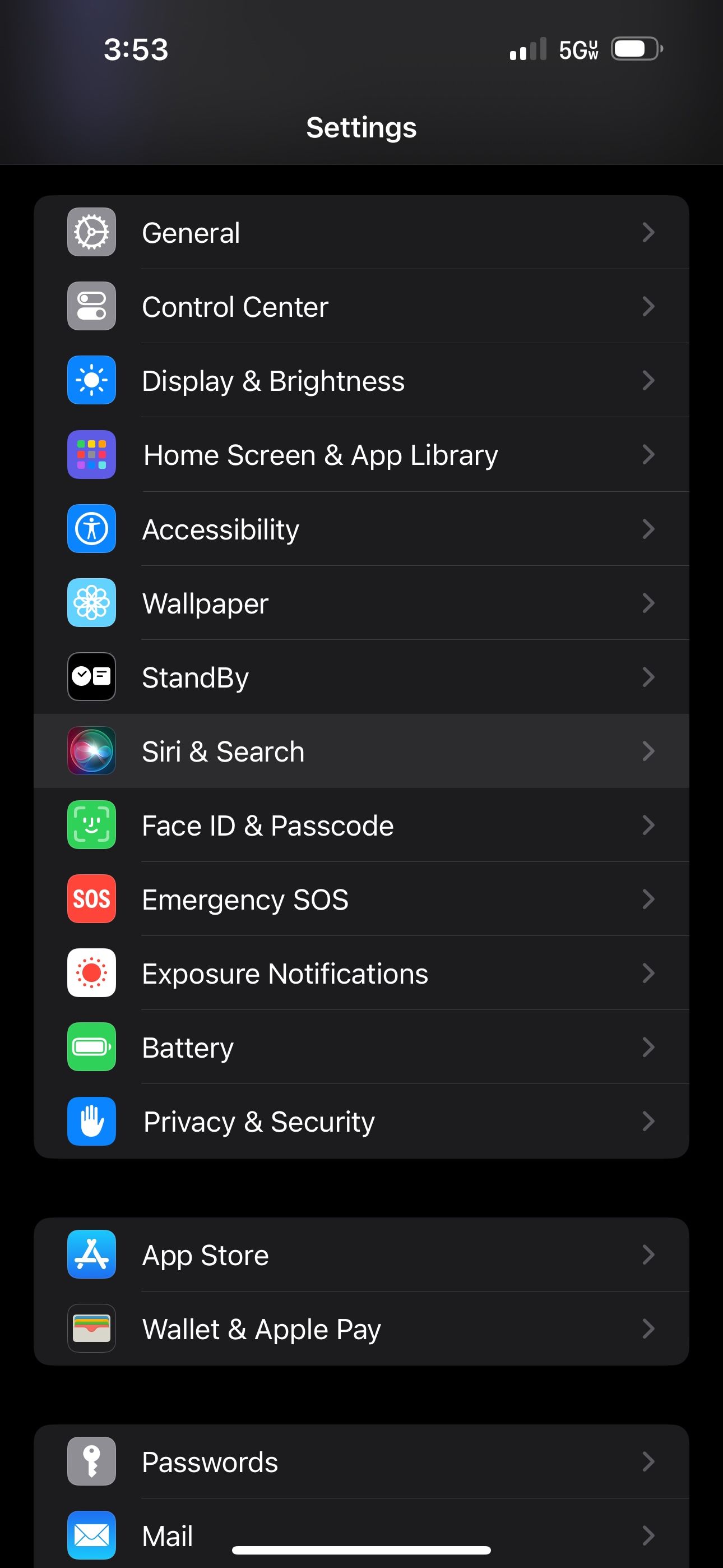The width and height of the screenshot is (723, 1568).
Task: Expand the Wallet & Apple Pay chevron
Action: click(649, 1329)
